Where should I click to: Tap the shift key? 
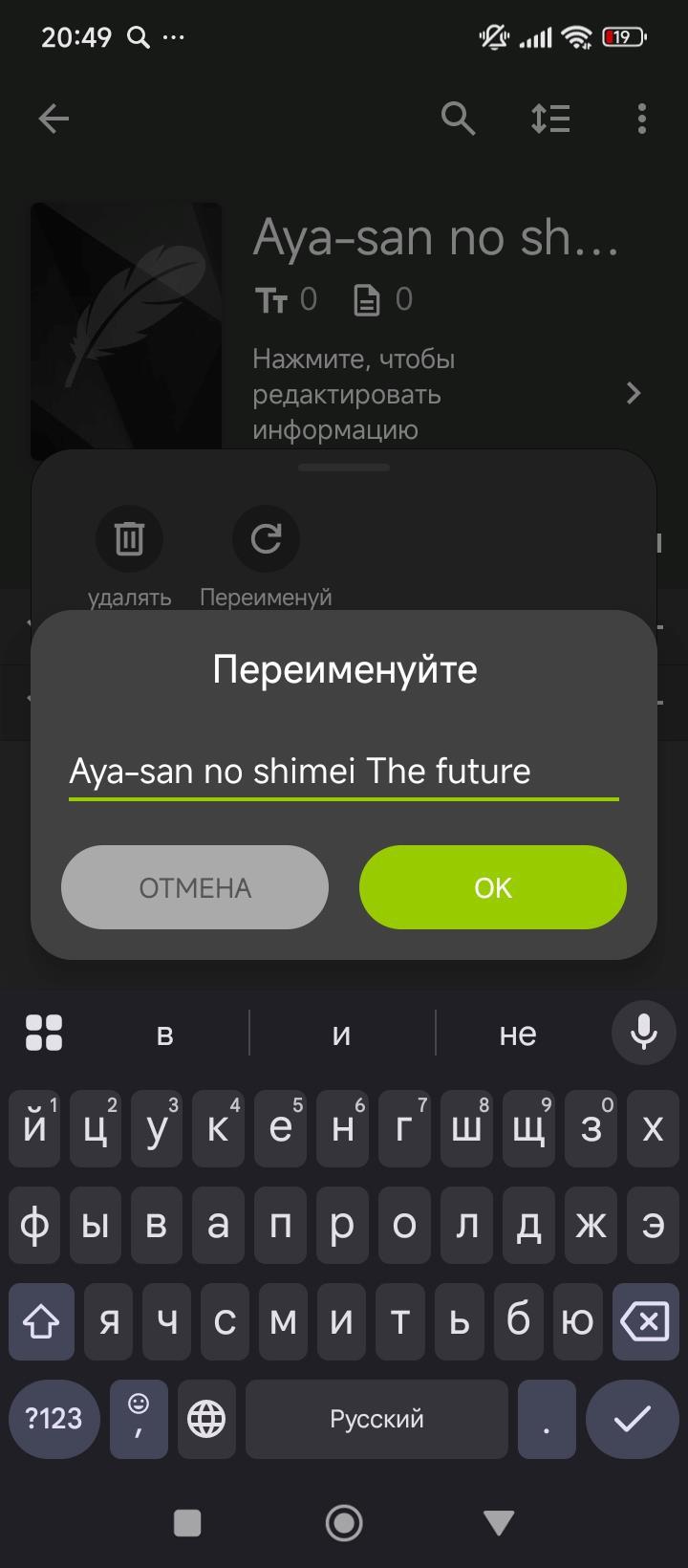coord(41,1322)
